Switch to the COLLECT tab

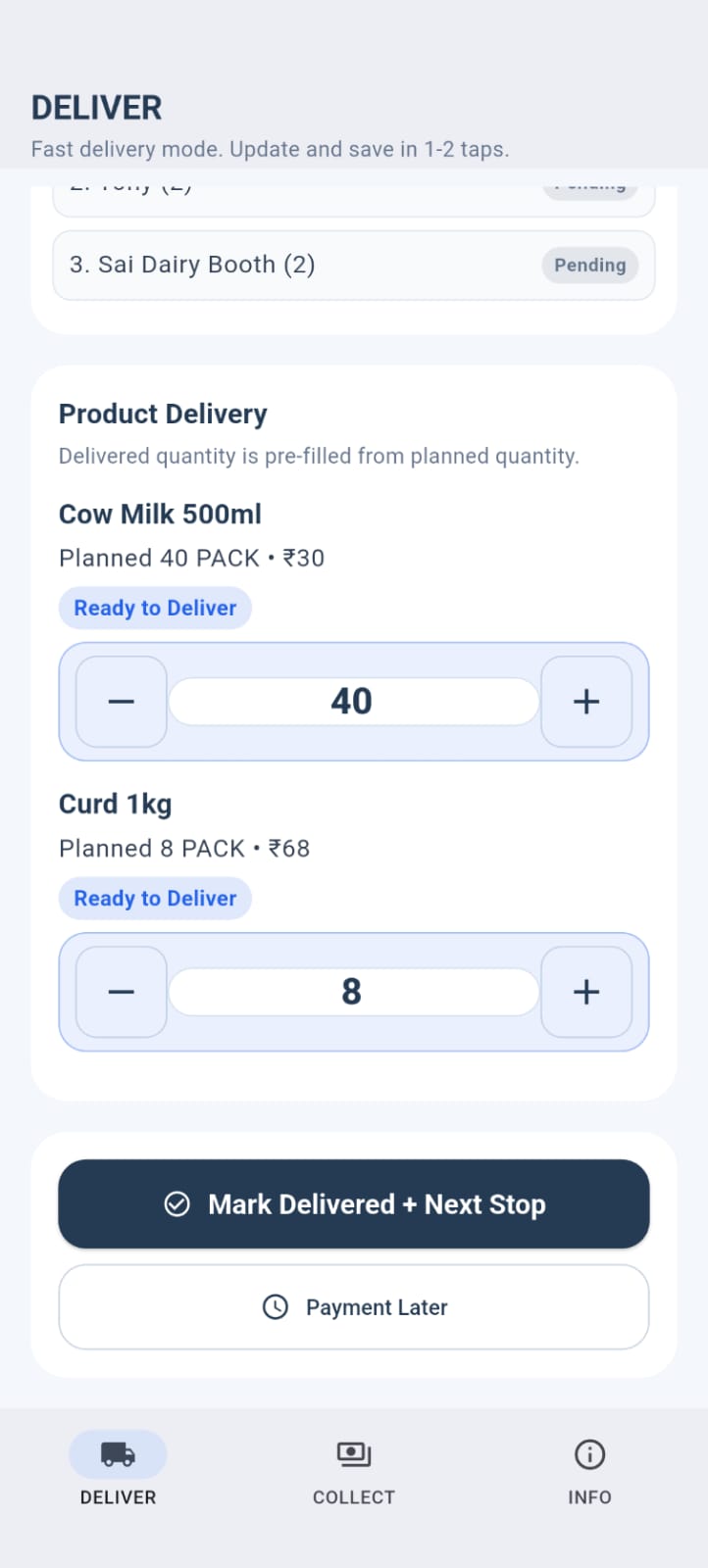point(353,1470)
